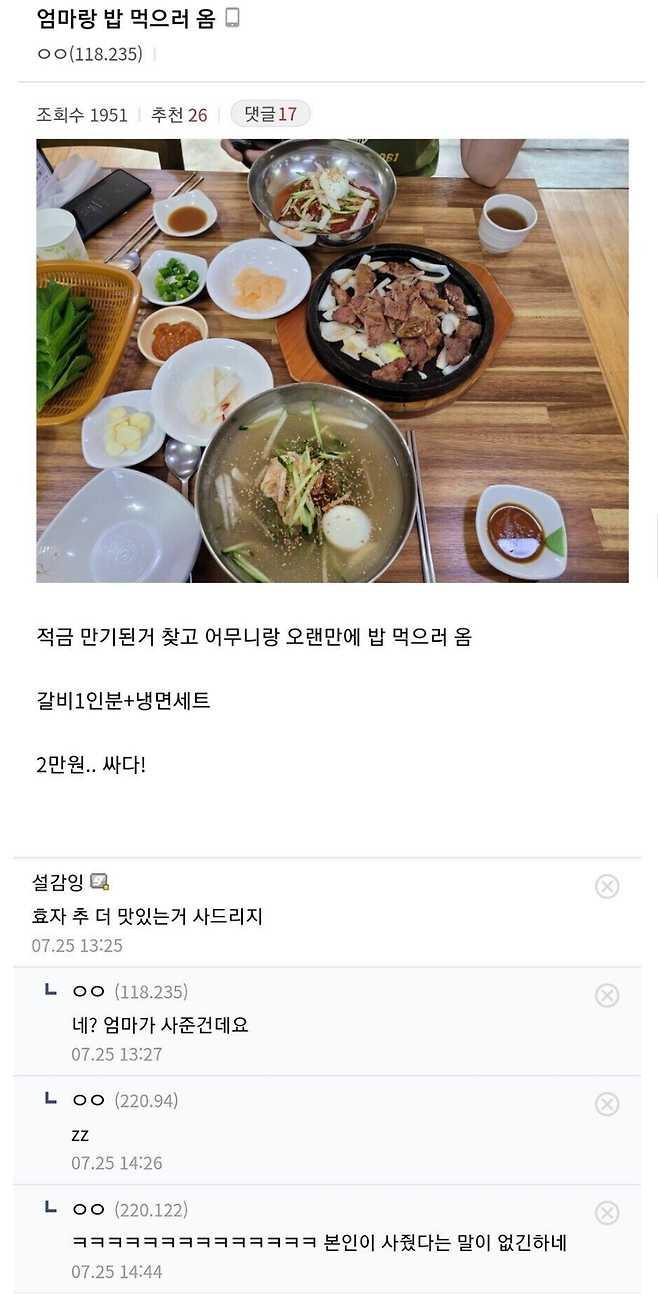
Task: Delete the 'zz' reply from 220.94
Action: [x=607, y=1104]
